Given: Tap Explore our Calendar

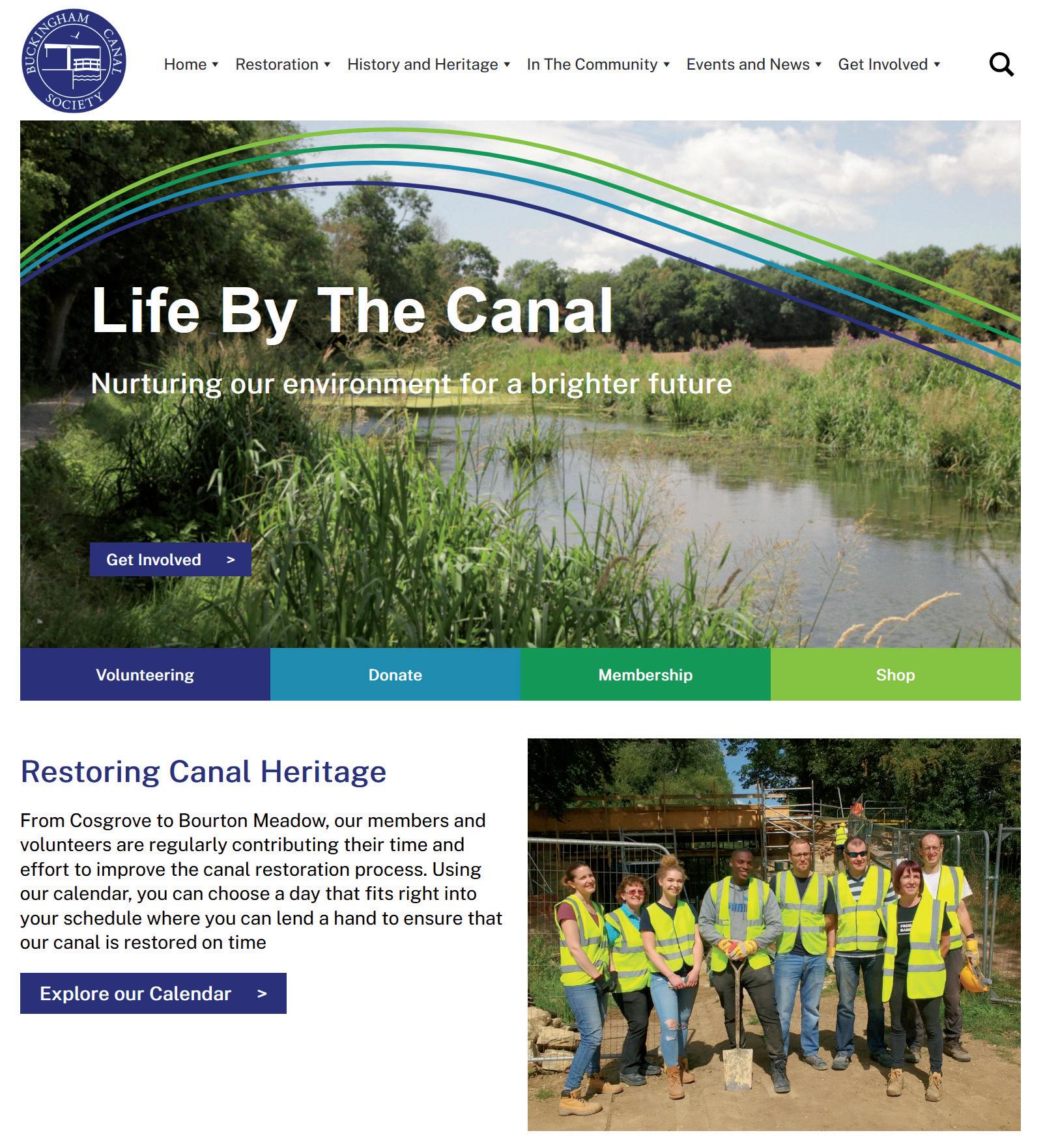Looking at the screenshot, I should tap(153, 993).
